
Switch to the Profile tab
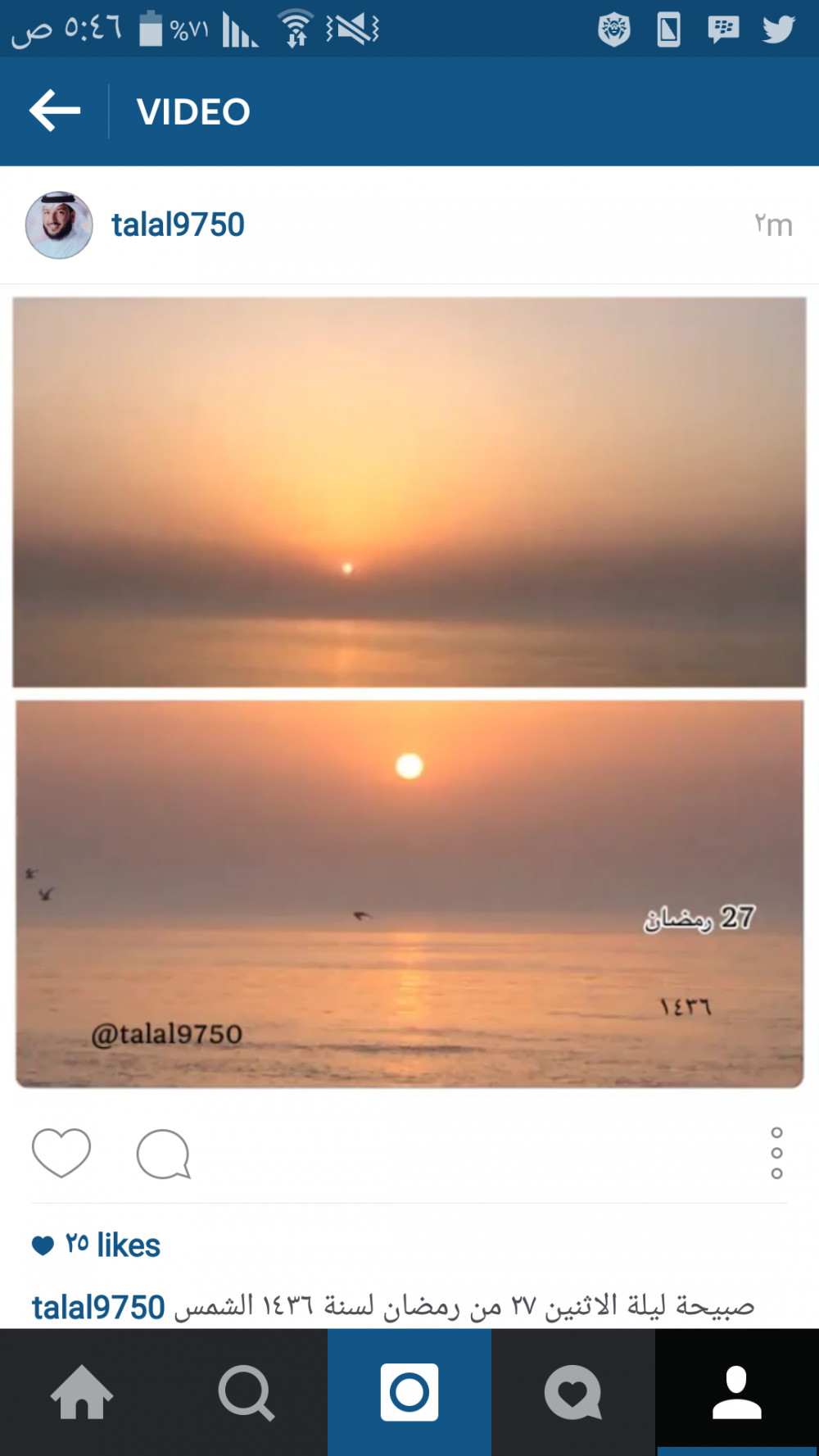tap(737, 1393)
